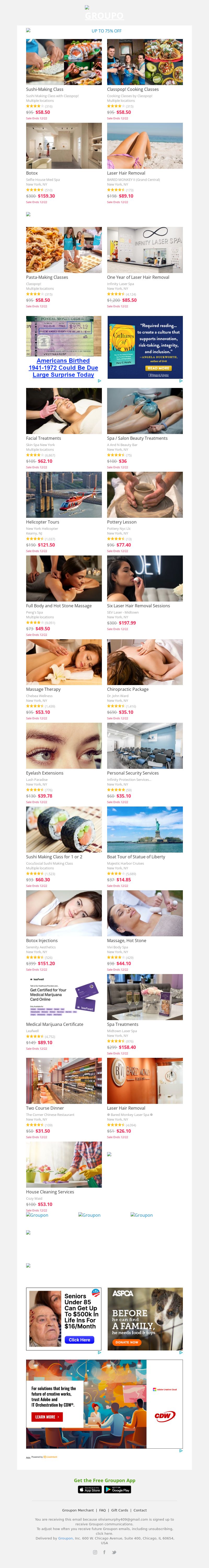Open the Sushi-Making Class deal
The width and height of the screenshot is (209, 1568).
(63, 62)
